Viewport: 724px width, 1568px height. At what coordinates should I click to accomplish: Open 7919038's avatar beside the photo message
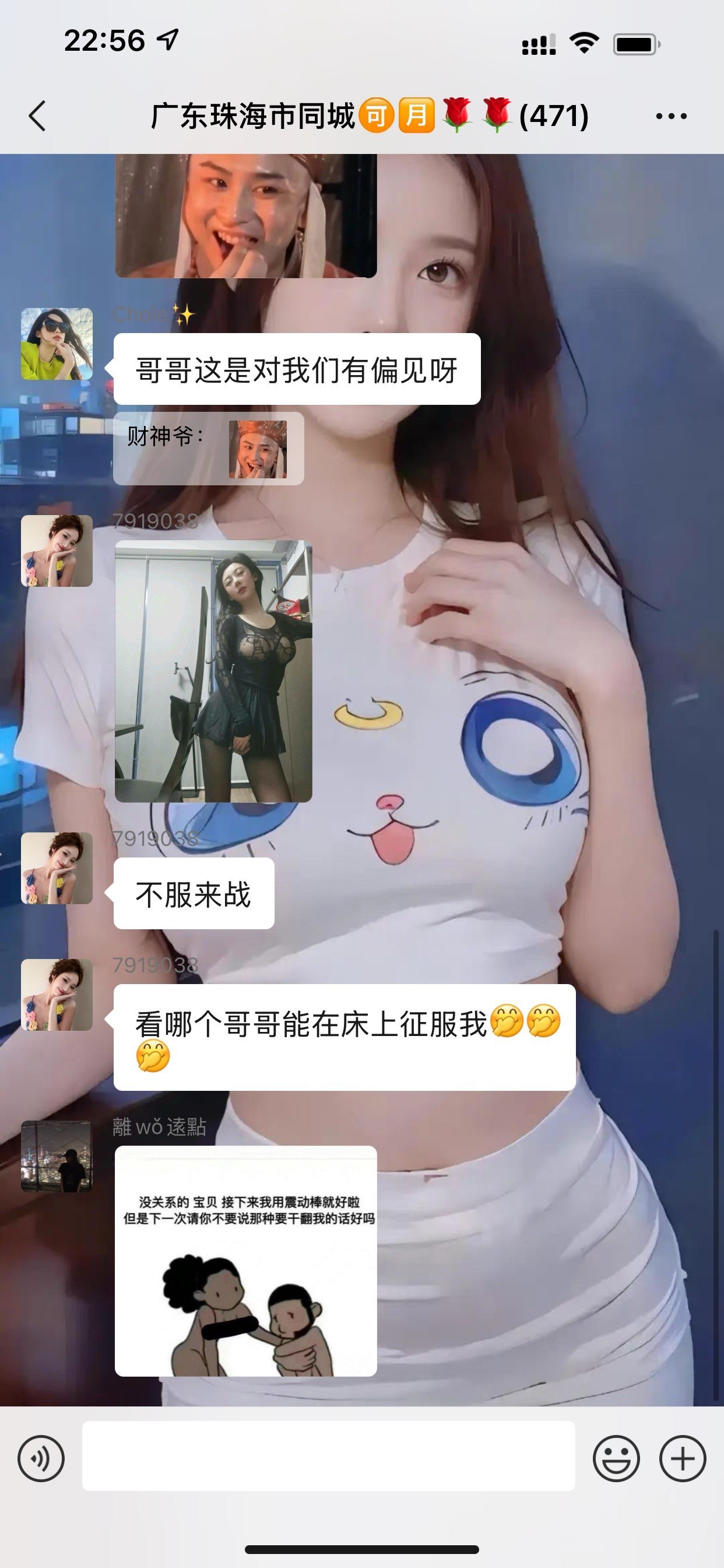57,551
